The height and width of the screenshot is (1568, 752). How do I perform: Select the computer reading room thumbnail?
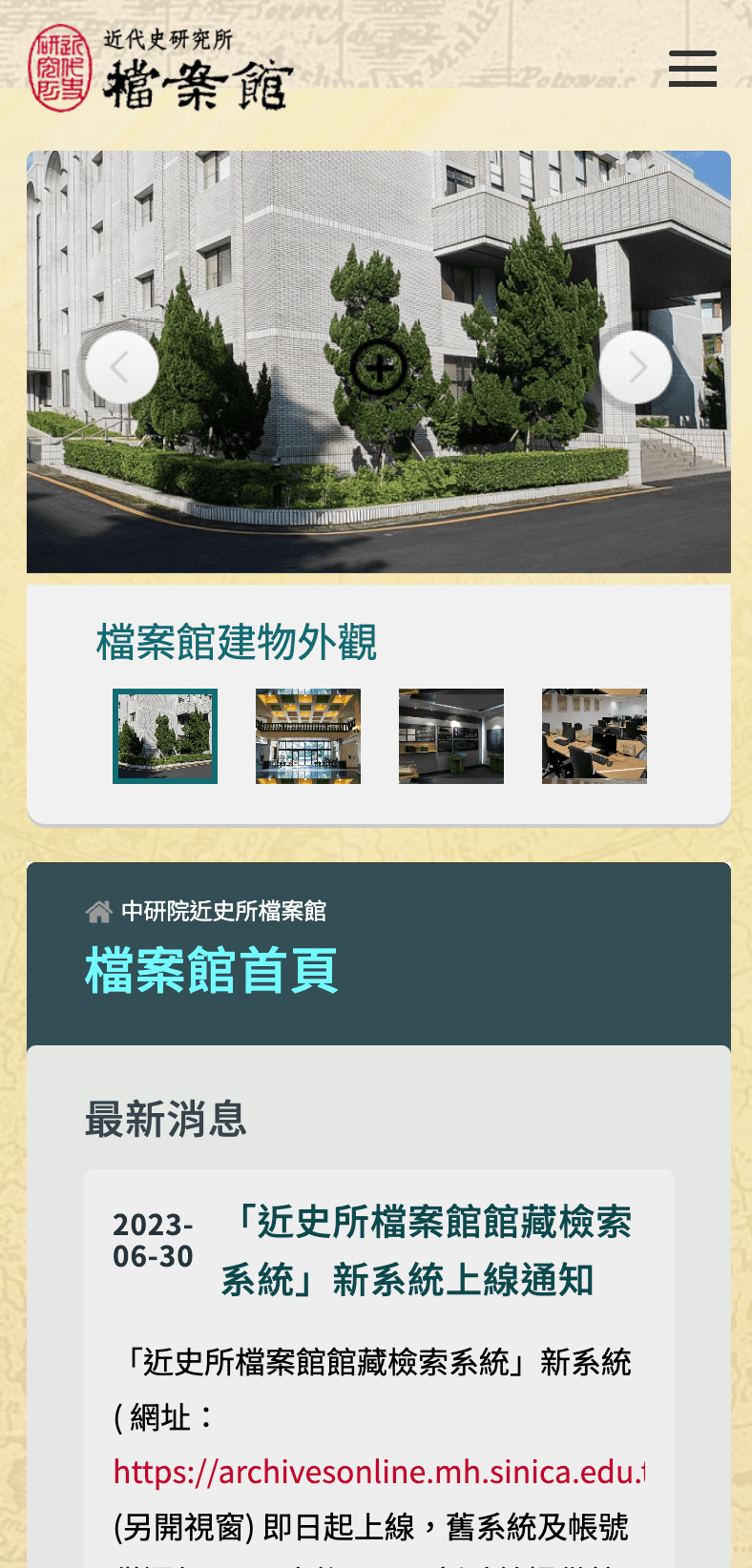[x=595, y=736]
